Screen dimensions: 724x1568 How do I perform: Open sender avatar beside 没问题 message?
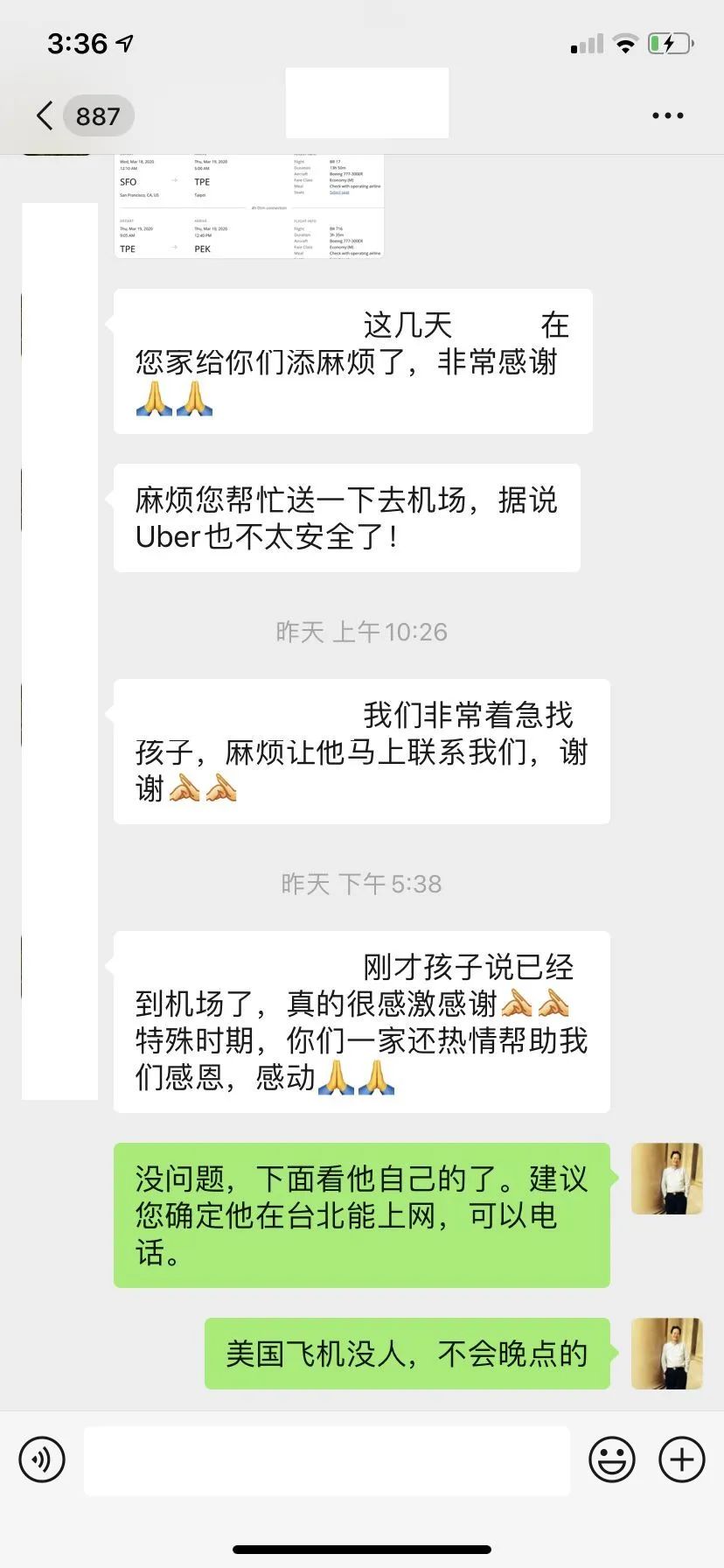pyautogui.click(x=666, y=1178)
